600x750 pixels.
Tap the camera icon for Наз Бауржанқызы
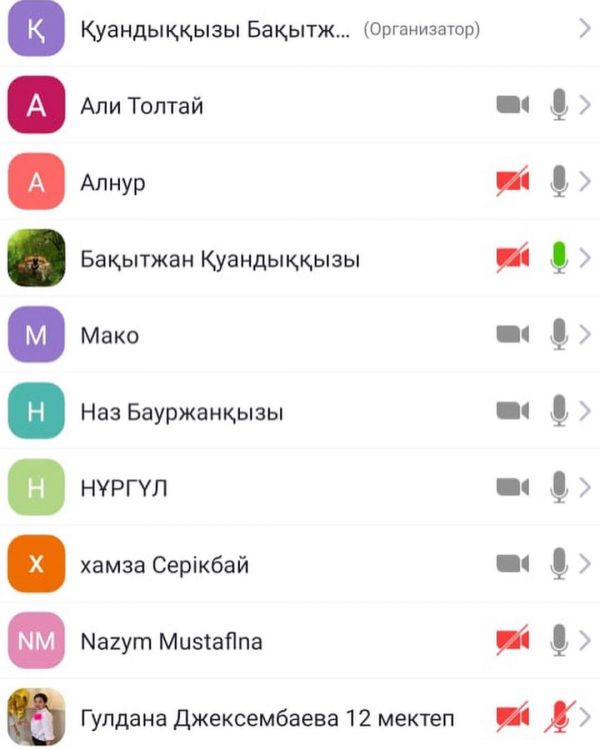point(513,411)
